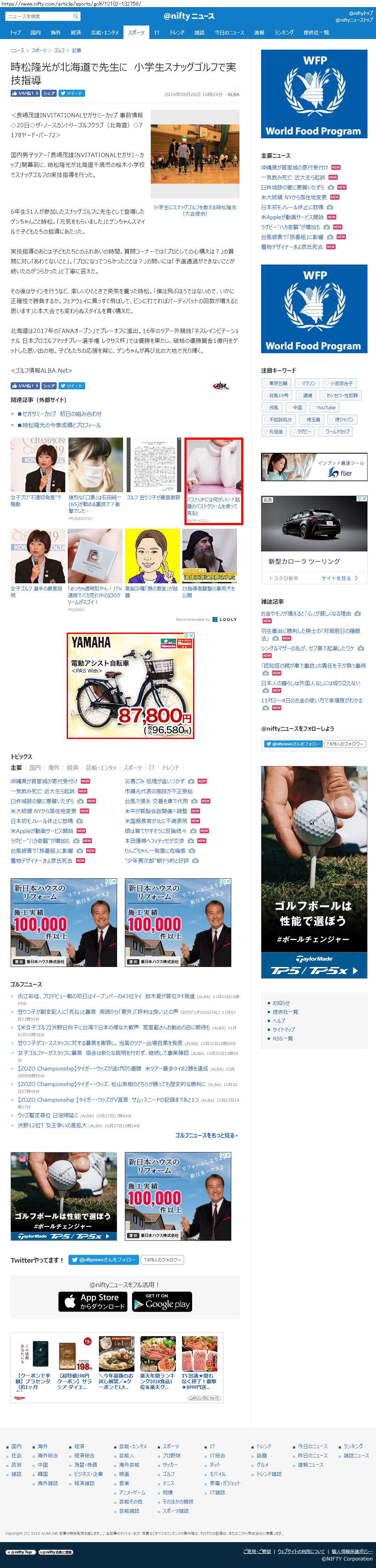
Task: View more golf news via ゴルフニュースをもっと見る
Action: tap(206, 1135)
